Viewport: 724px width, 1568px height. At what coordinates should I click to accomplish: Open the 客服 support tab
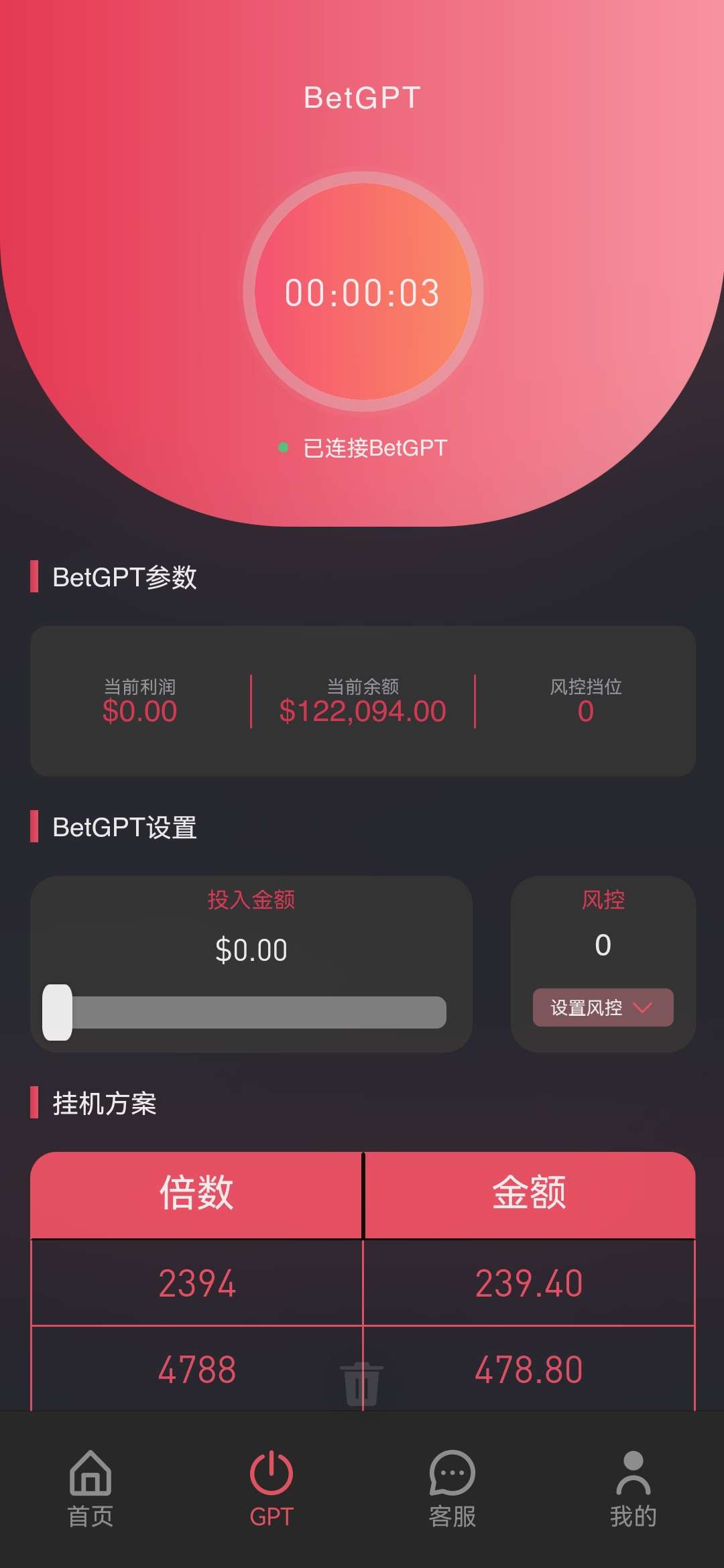452,1489
